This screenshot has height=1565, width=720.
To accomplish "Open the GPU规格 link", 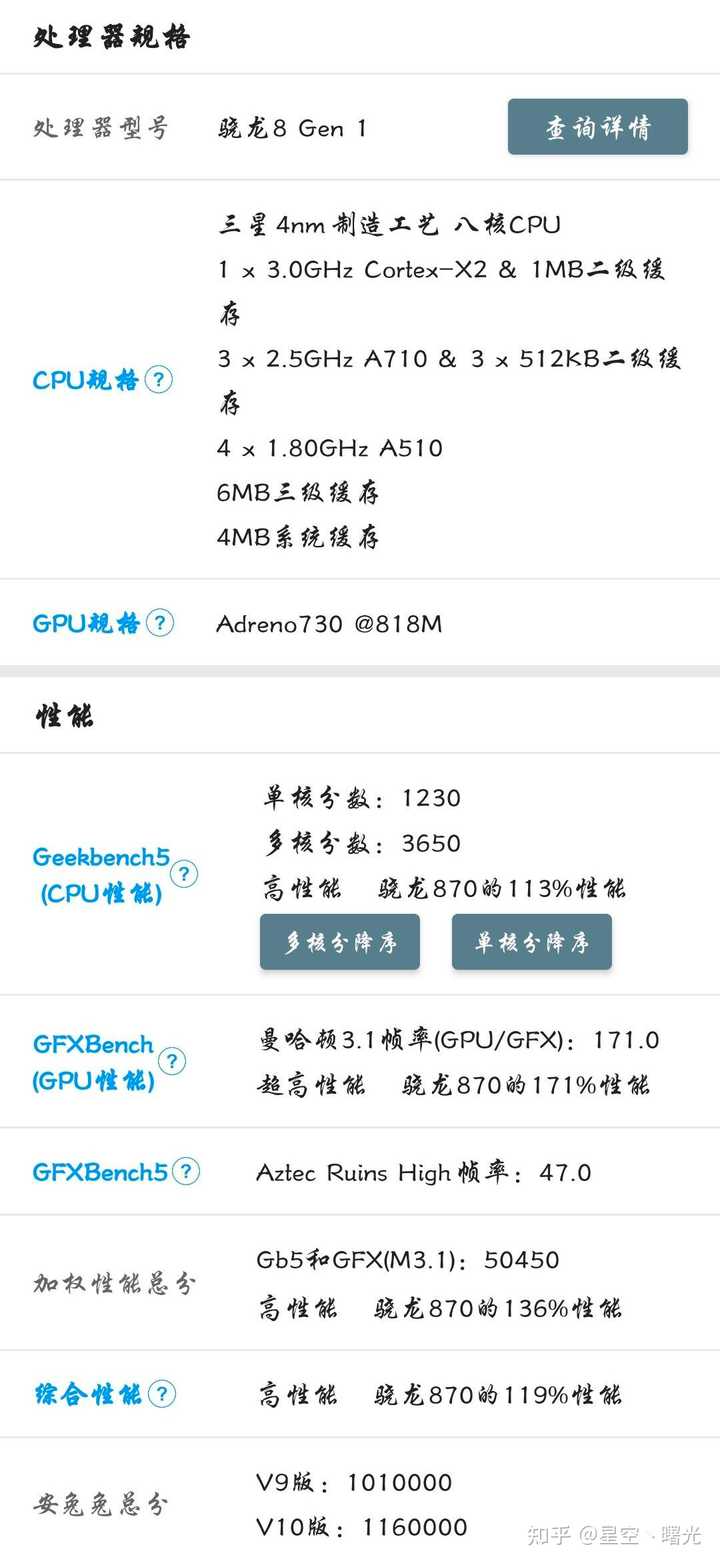I will pyautogui.click(x=85, y=622).
